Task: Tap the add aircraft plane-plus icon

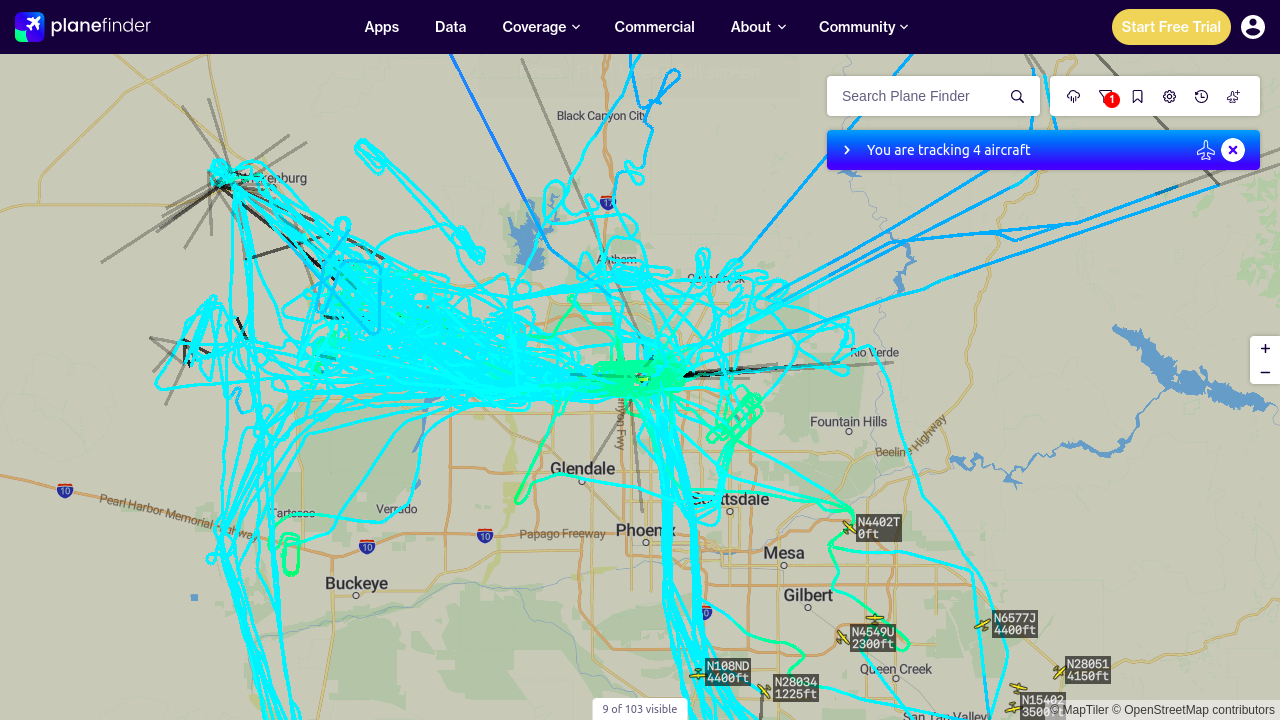Action: 1234,96
